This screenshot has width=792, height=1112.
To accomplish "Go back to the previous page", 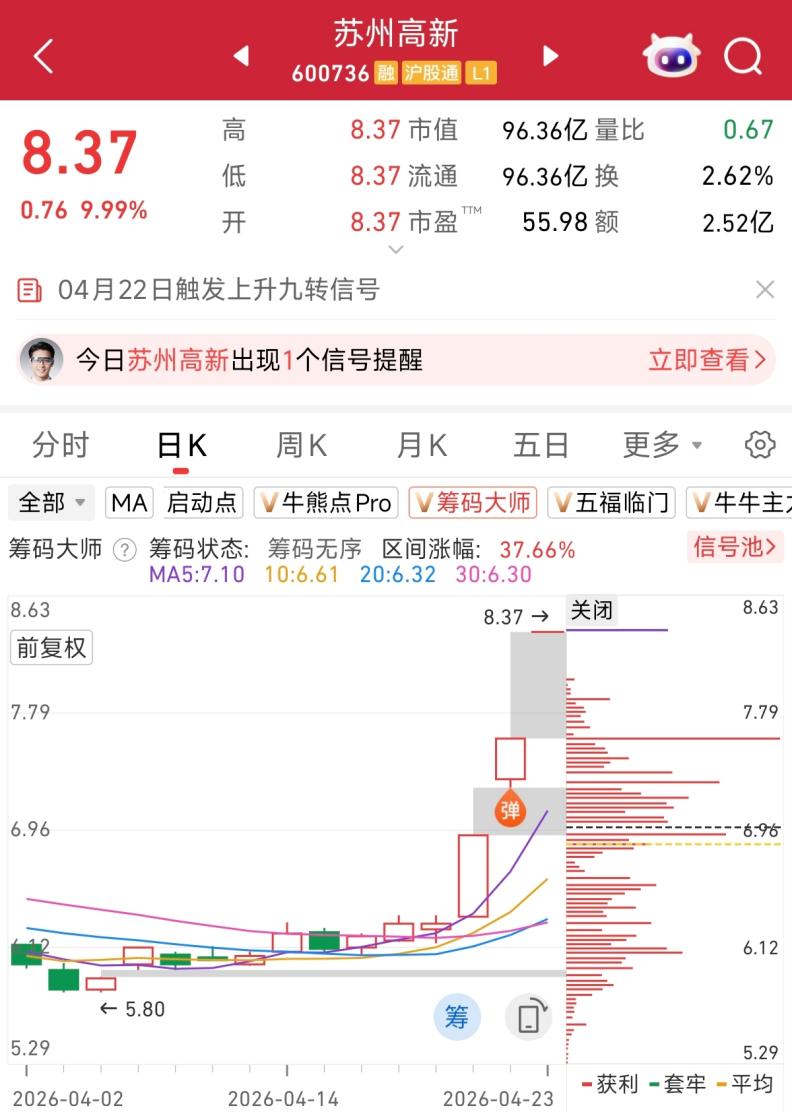I will point(43,56).
